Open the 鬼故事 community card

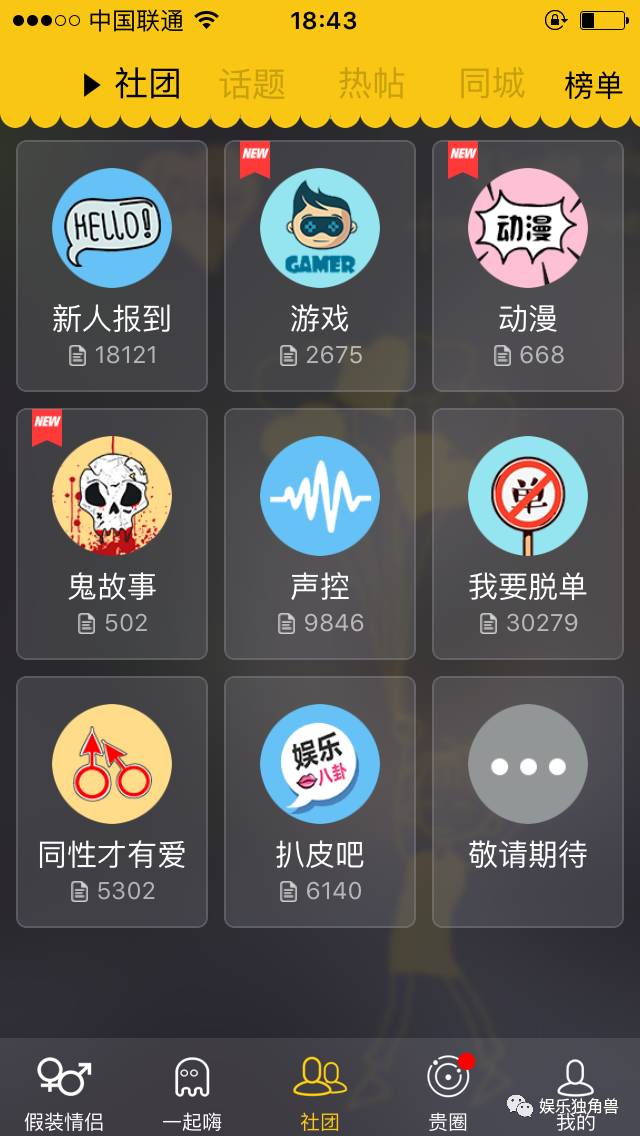point(112,533)
